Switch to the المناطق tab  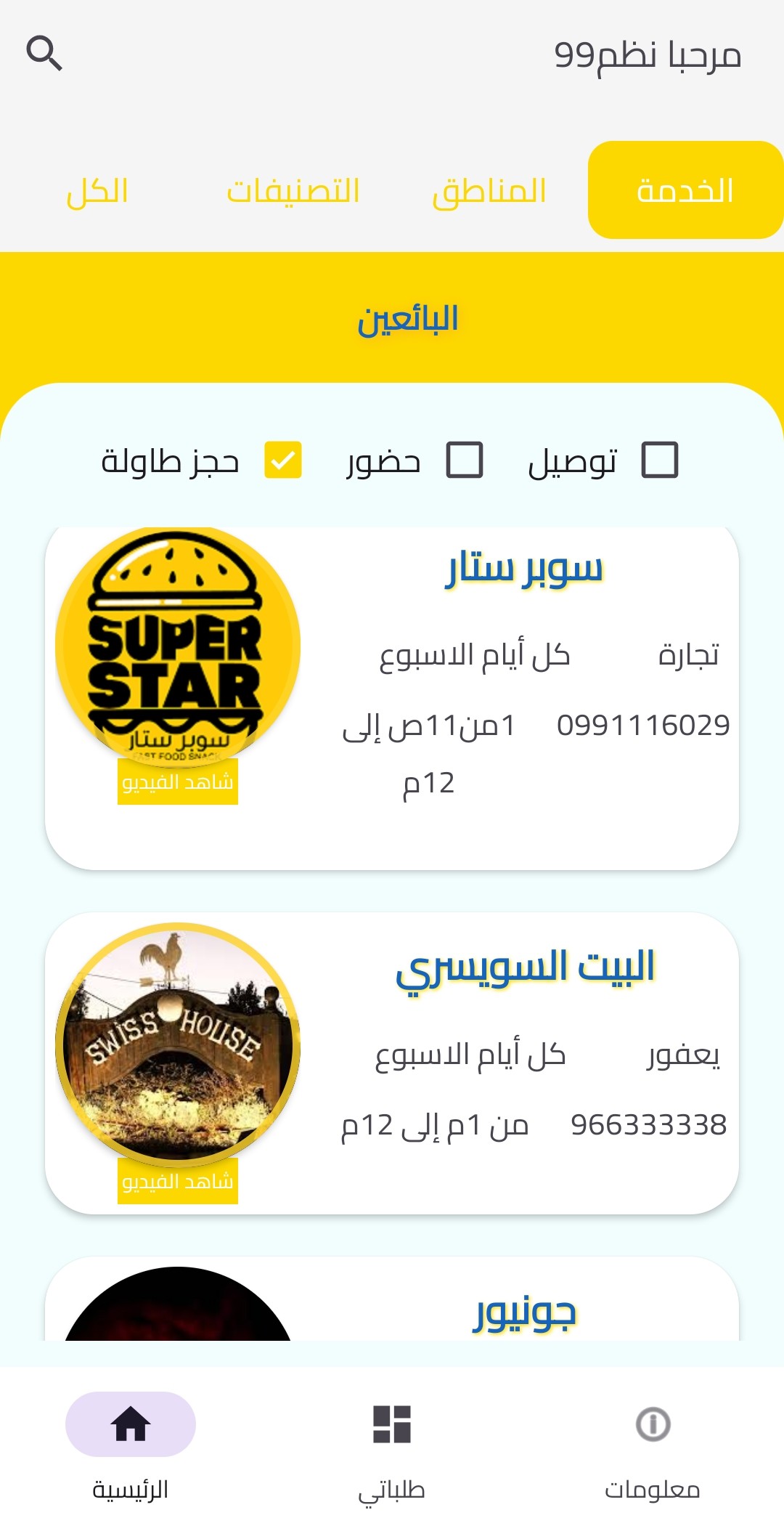pos(488,191)
